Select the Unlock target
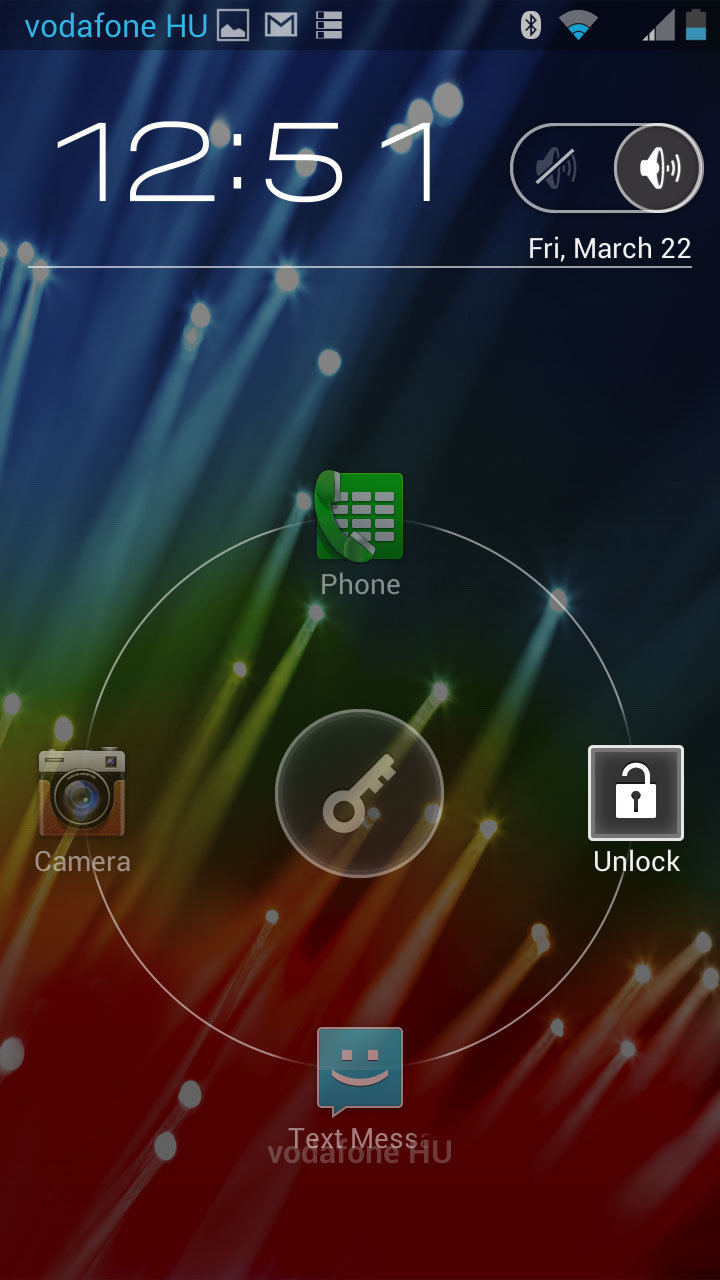The width and height of the screenshot is (720, 1280). (x=636, y=793)
